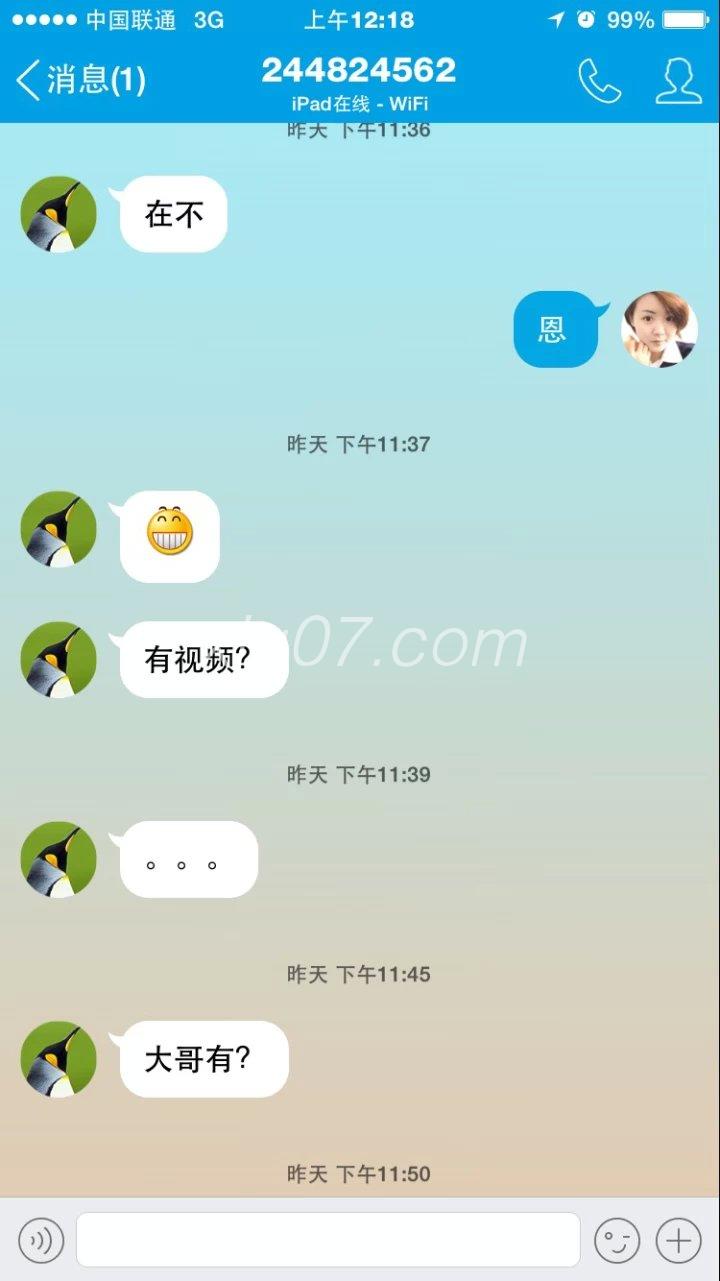Image resolution: width=720 pixels, height=1281 pixels.
Task: Open my avatar next to 恩 message
Action: click(x=659, y=329)
